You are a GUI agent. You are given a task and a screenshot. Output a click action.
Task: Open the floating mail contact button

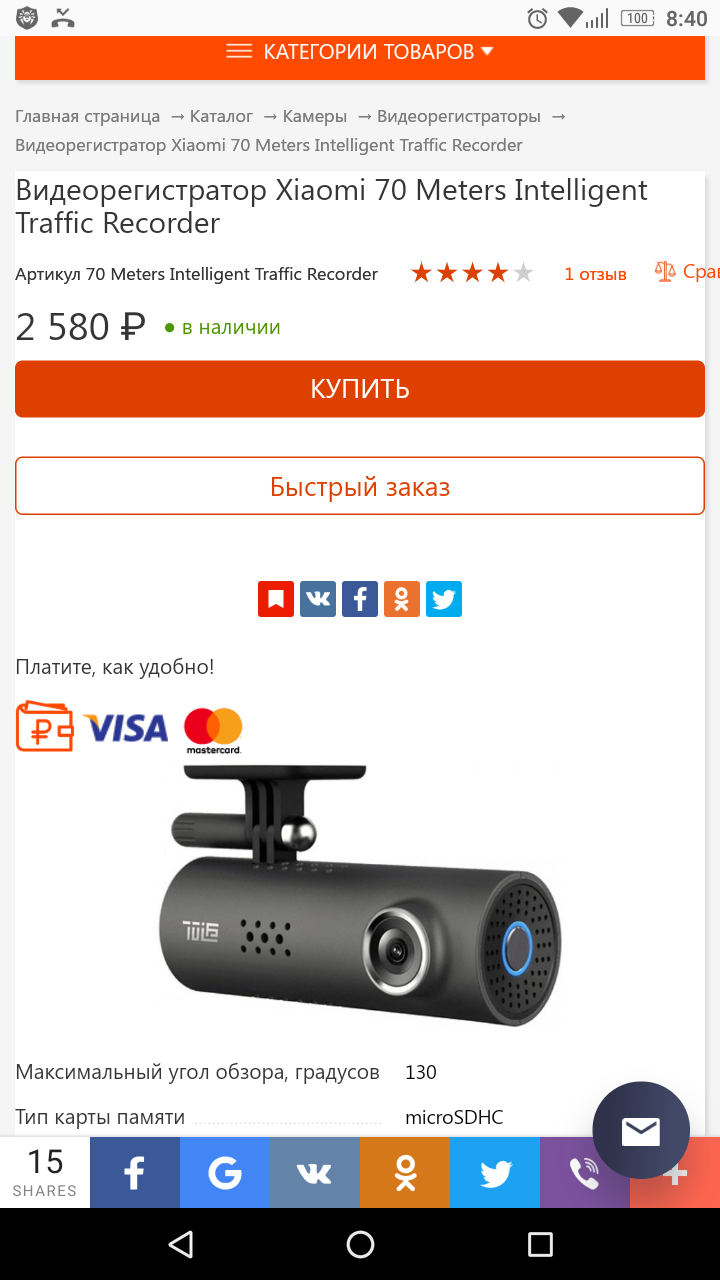(x=640, y=1130)
